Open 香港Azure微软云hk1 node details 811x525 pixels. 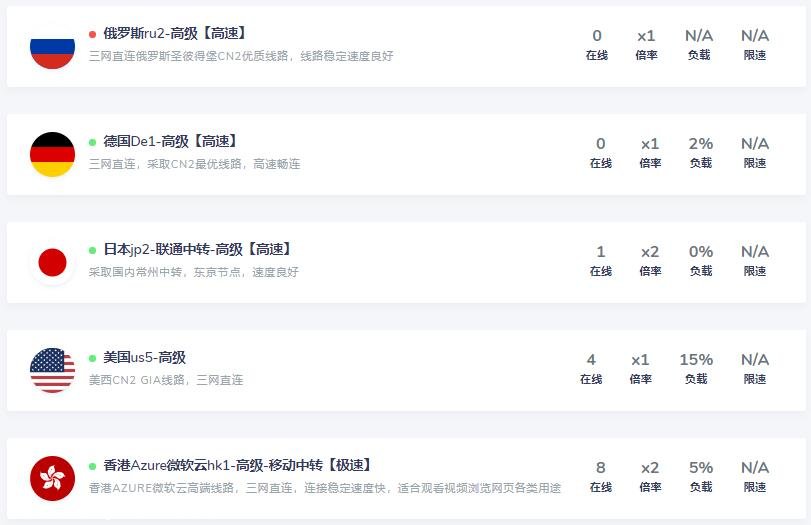coord(237,466)
